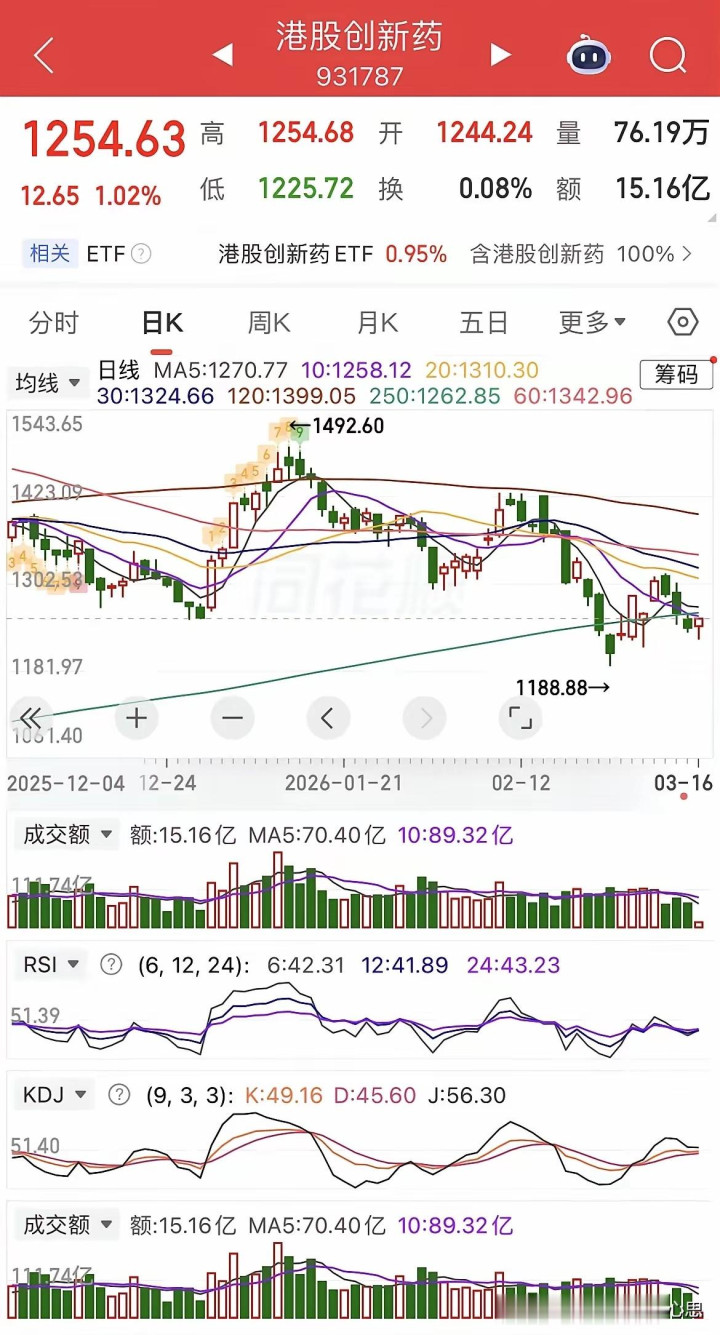Open the search magnifier

point(668,55)
